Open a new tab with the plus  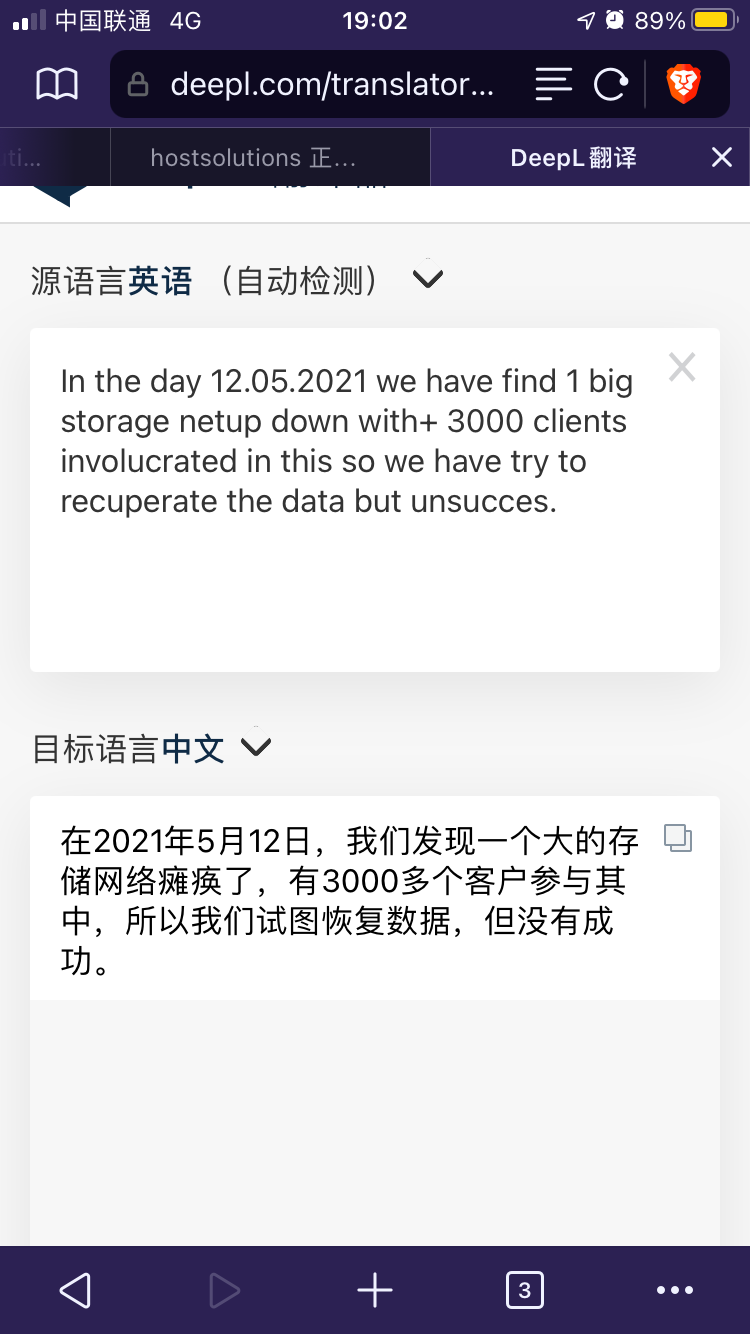click(375, 1290)
